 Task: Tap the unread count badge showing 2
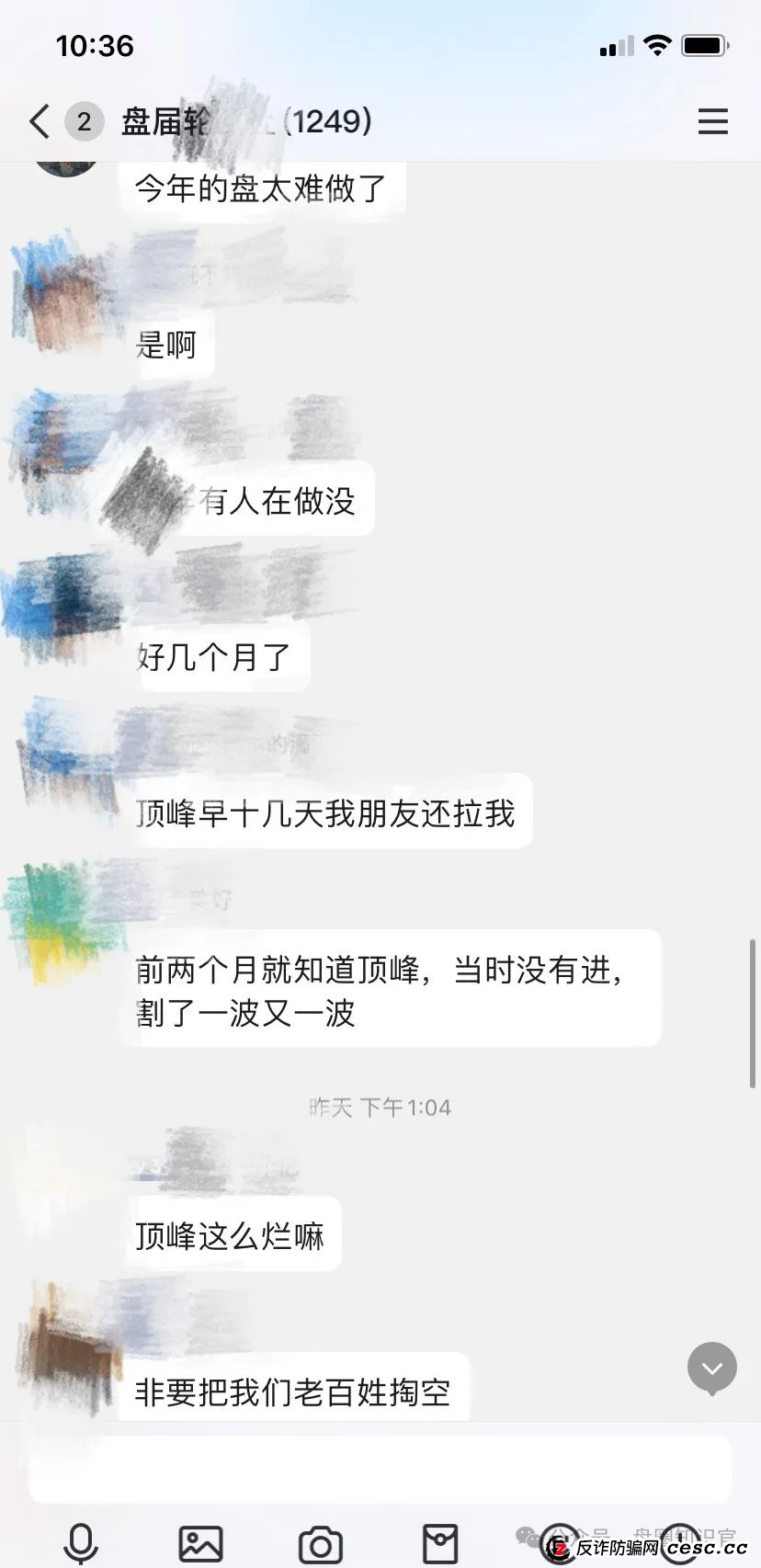pos(82,120)
